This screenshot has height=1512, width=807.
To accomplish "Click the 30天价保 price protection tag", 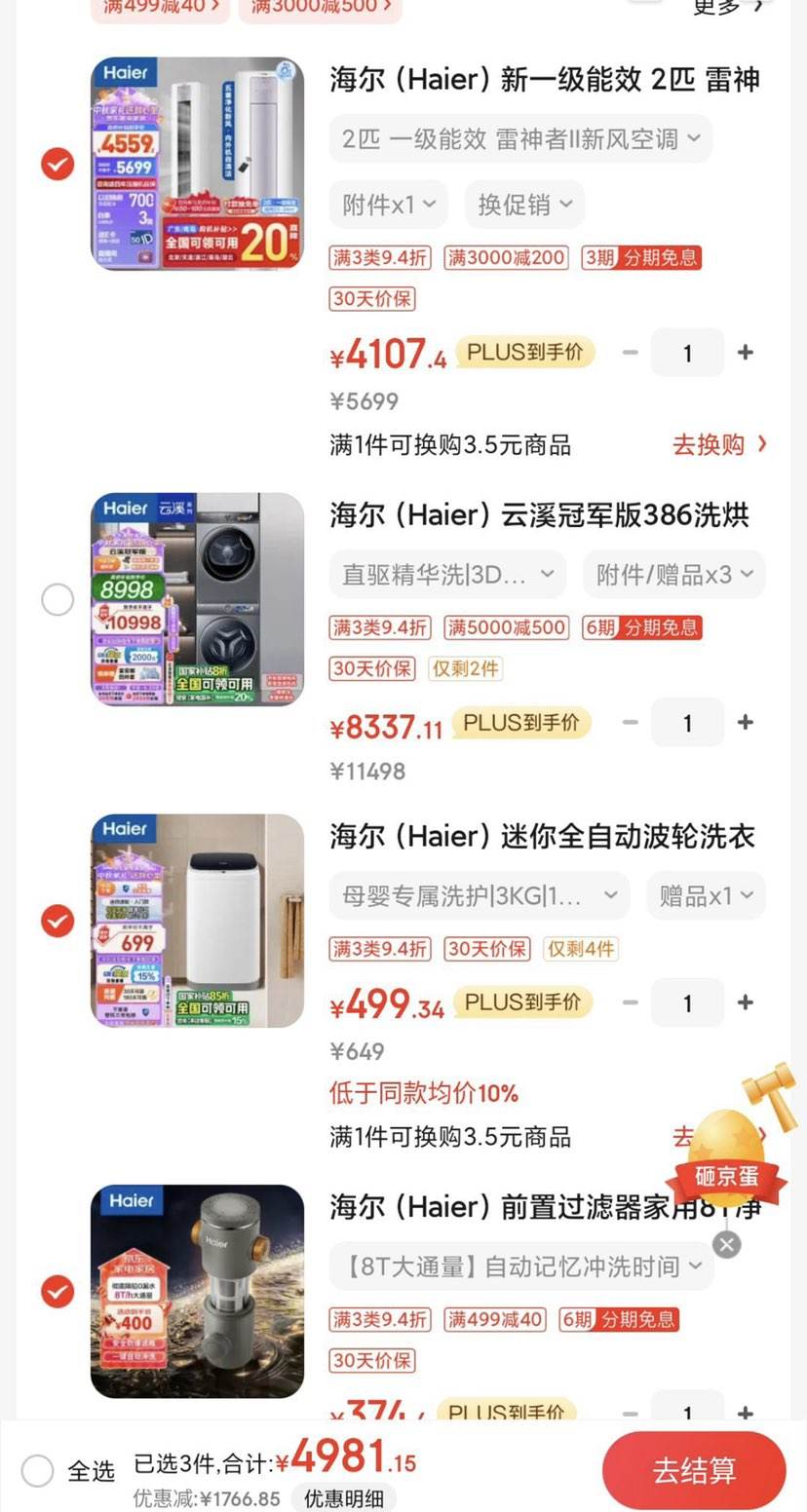I will pos(372,299).
